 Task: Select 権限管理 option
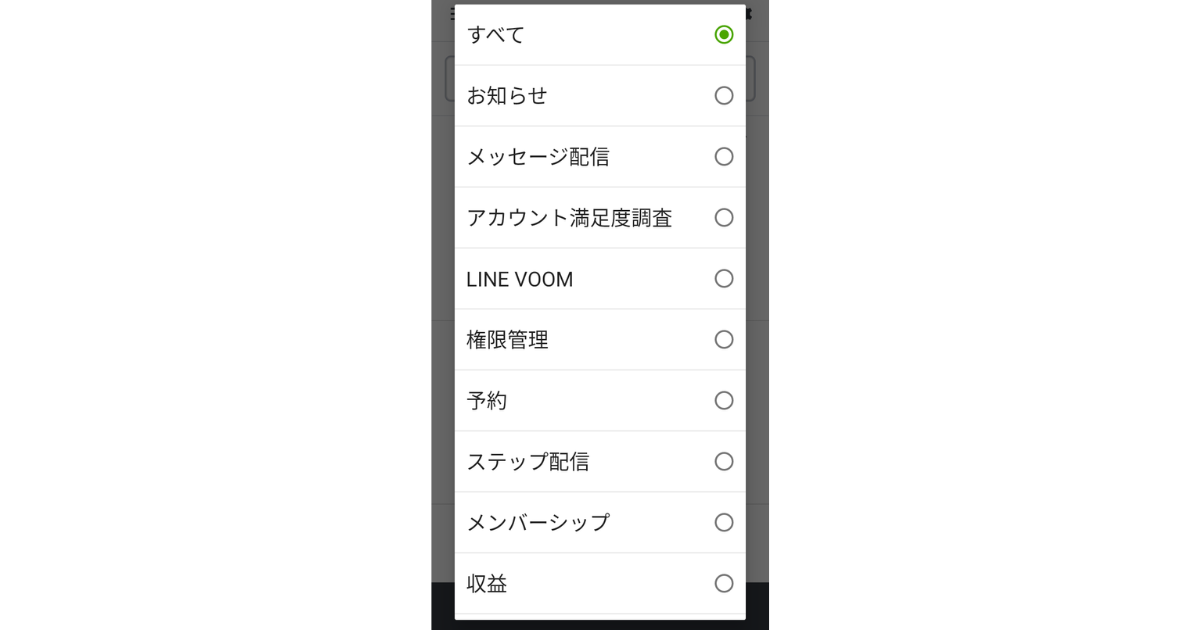(x=724, y=340)
